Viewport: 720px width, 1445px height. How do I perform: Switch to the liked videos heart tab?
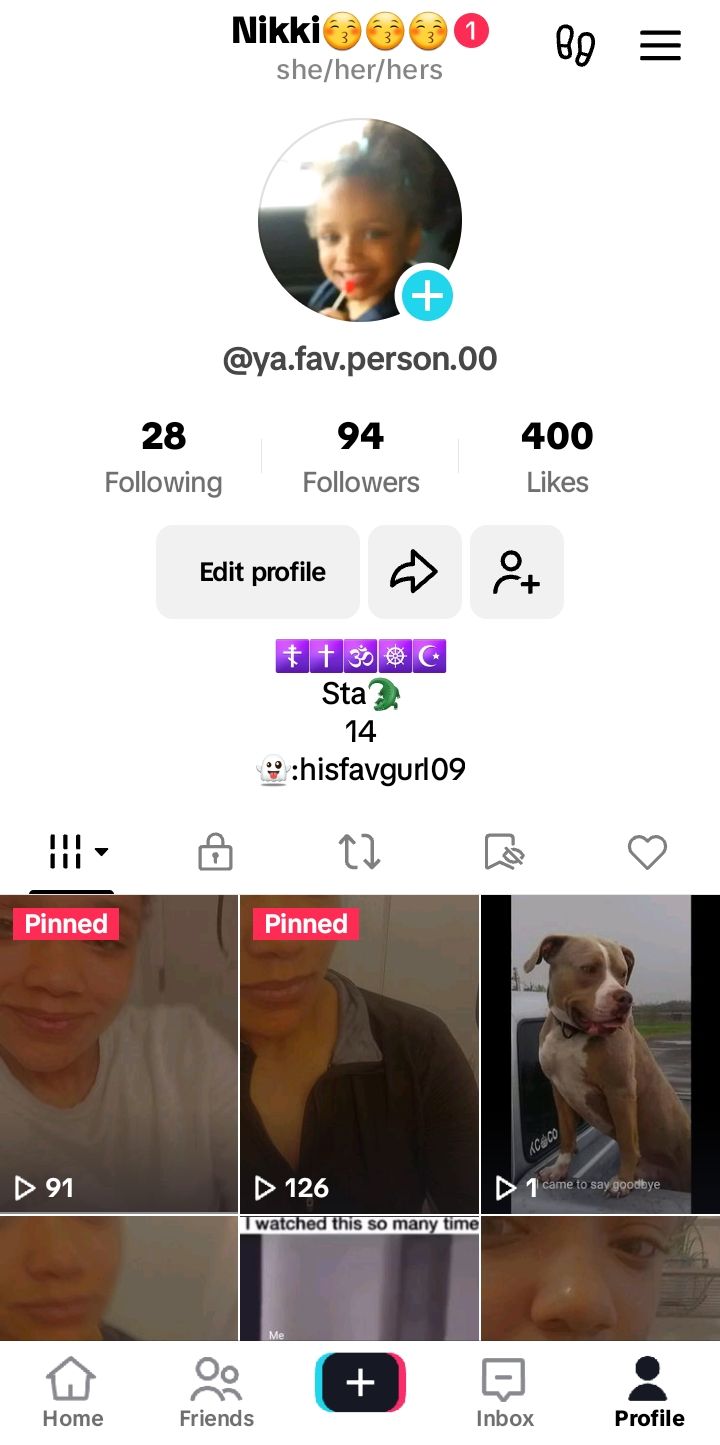647,852
